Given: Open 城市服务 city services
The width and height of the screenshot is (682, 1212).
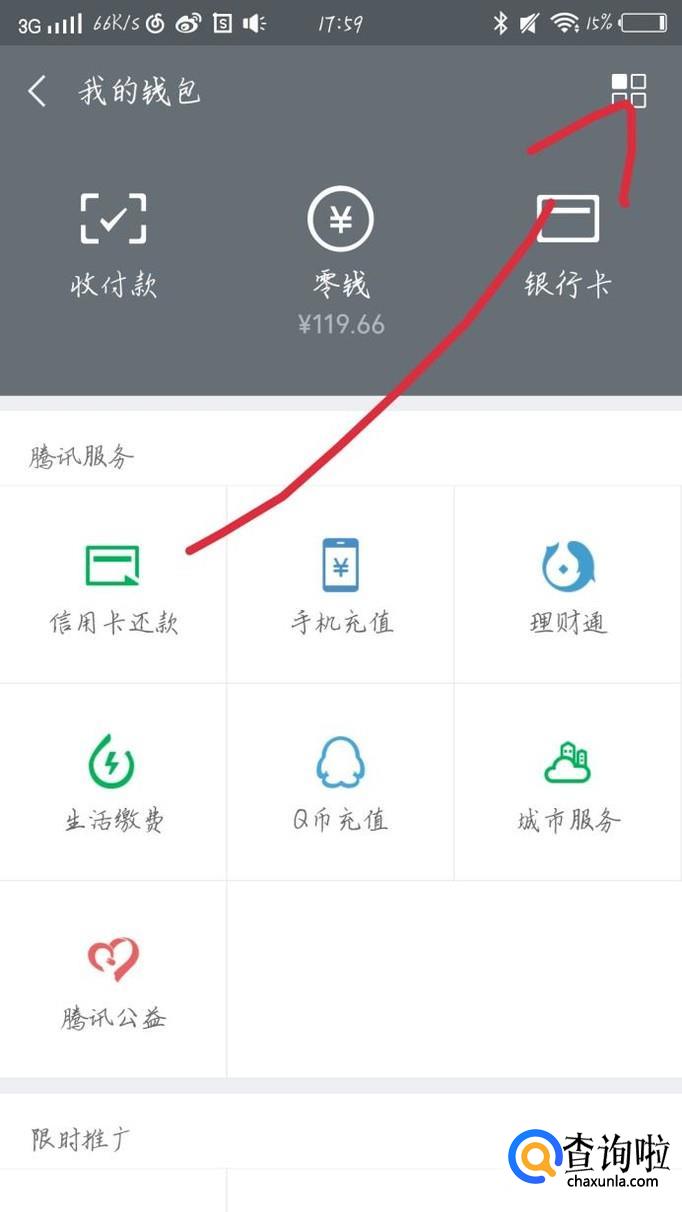Looking at the screenshot, I should [567, 782].
